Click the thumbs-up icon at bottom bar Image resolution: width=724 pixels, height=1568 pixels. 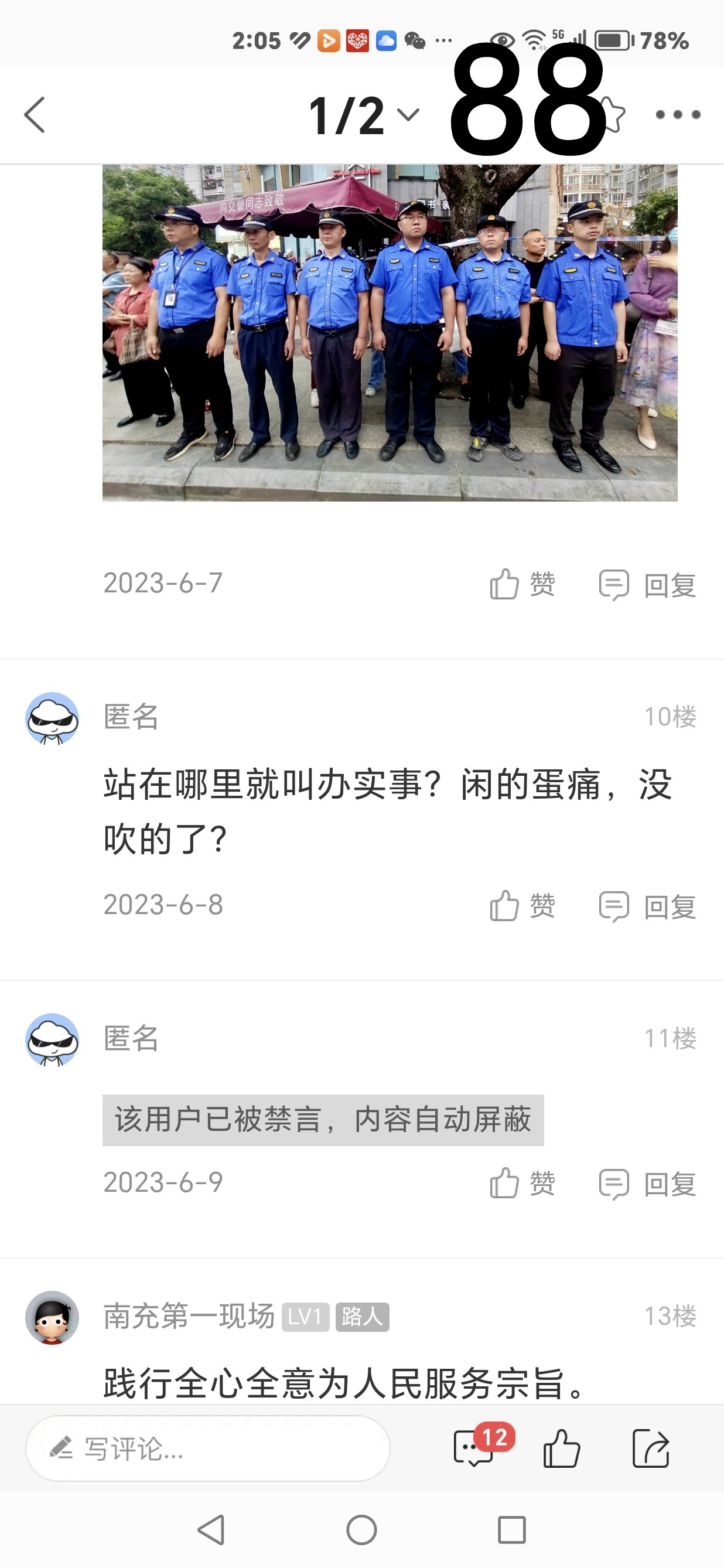tap(562, 1448)
